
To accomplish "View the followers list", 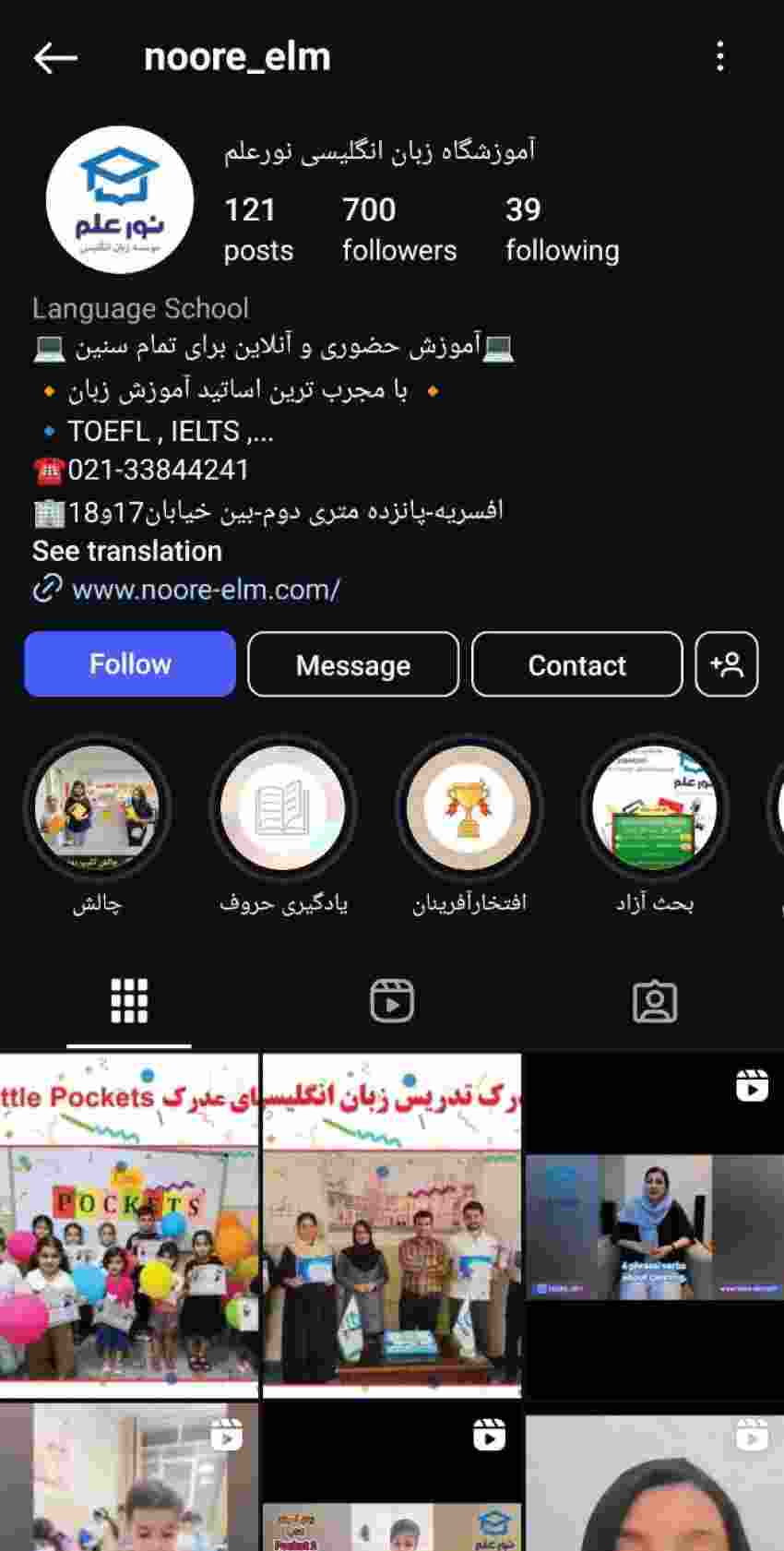I will (399, 230).
